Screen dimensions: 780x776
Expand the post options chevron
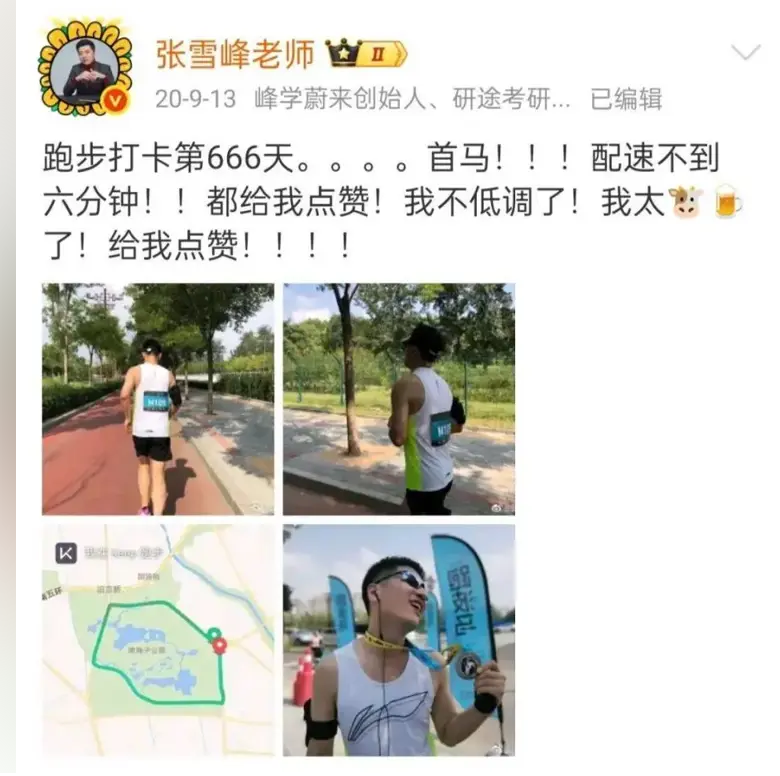click(745, 52)
